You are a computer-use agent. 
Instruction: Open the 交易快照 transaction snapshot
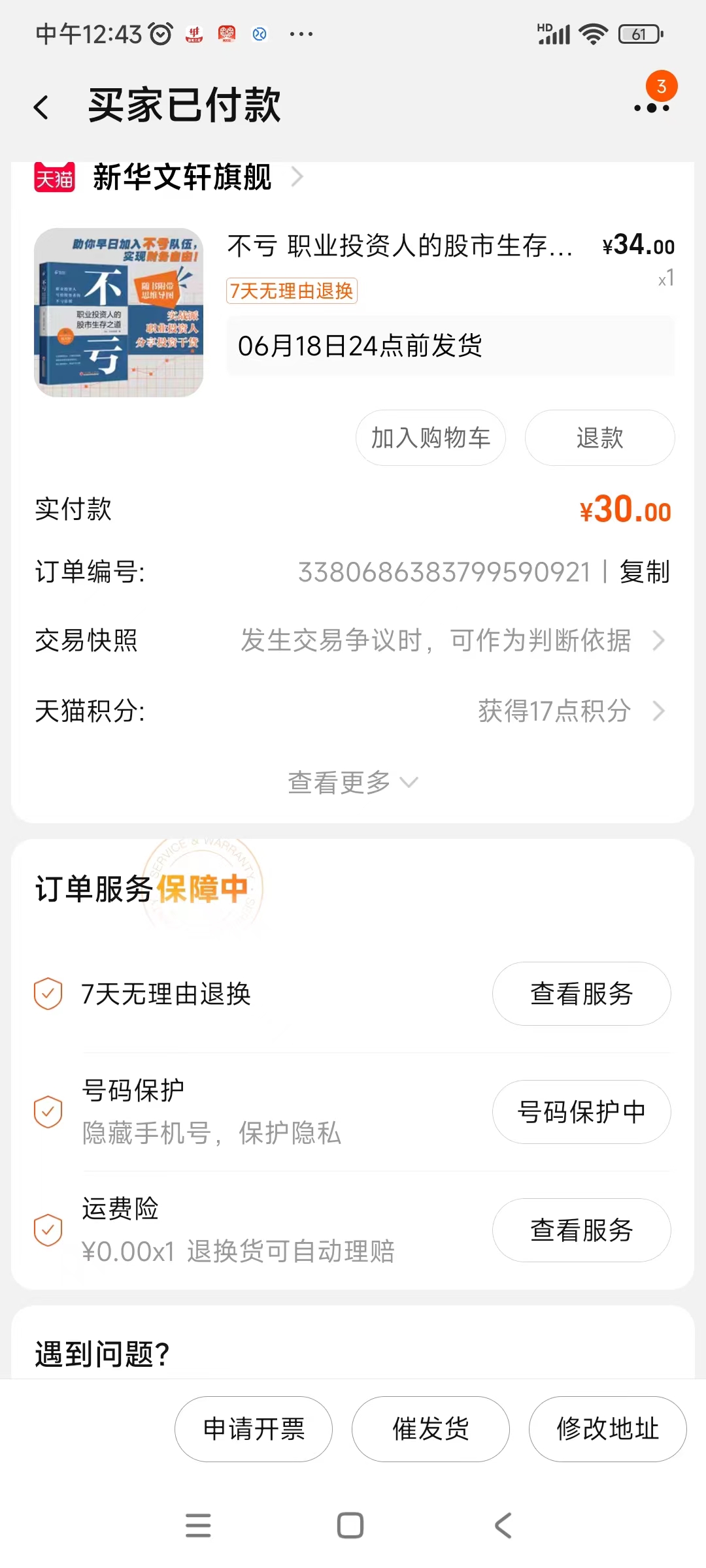pos(353,641)
